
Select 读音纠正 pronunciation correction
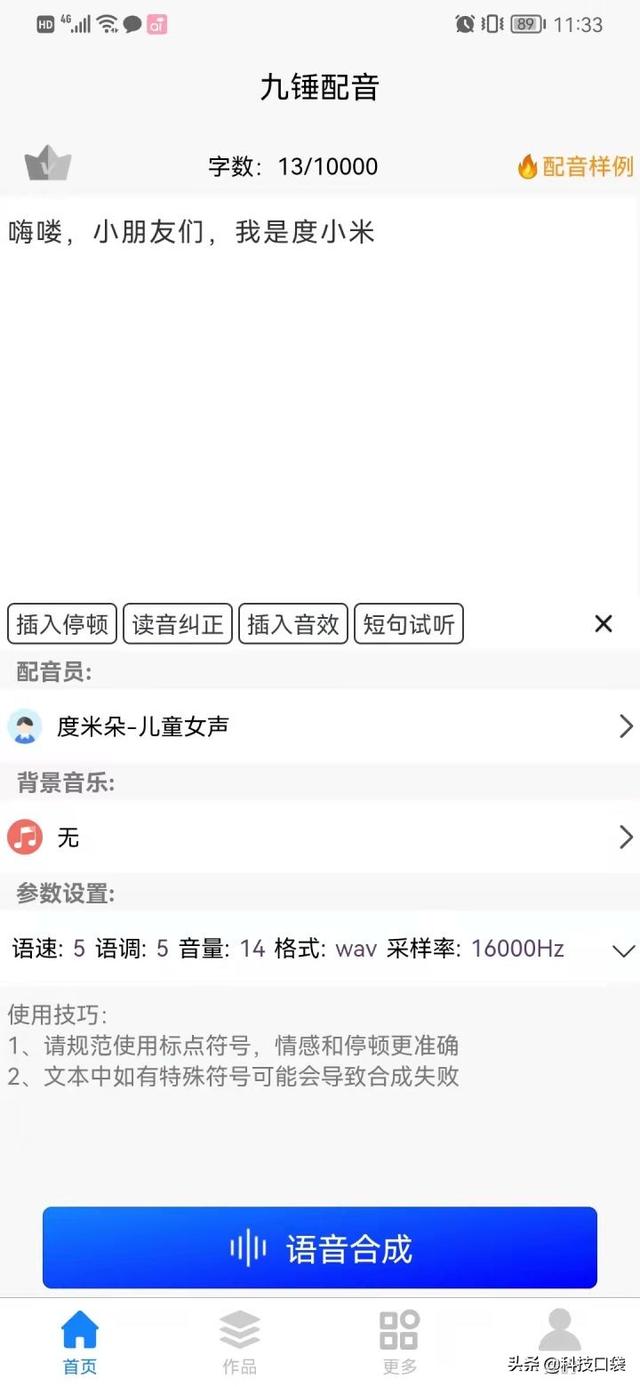coord(178,624)
